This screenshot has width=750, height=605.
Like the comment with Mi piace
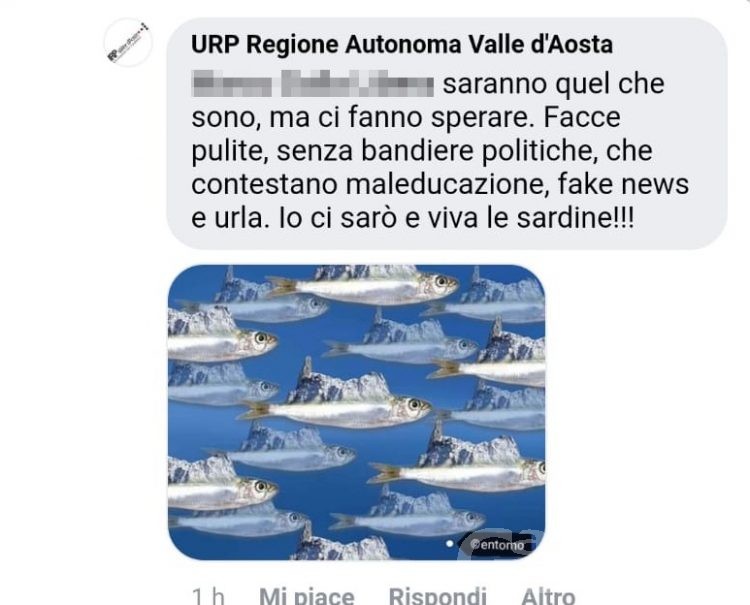306,595
